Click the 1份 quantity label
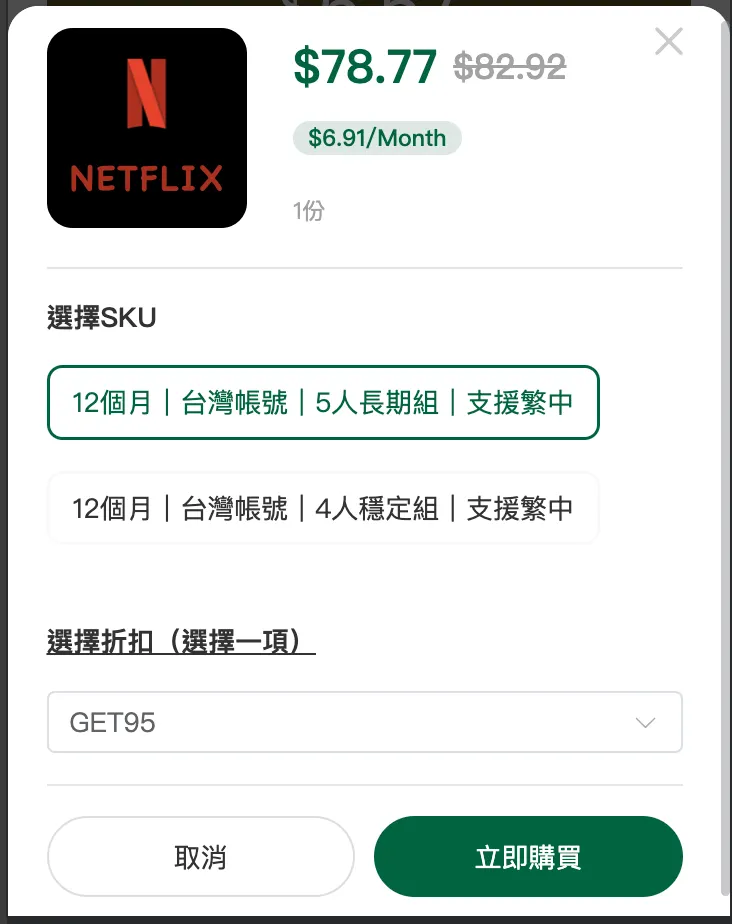732x924 pixels. pos(309,211)
